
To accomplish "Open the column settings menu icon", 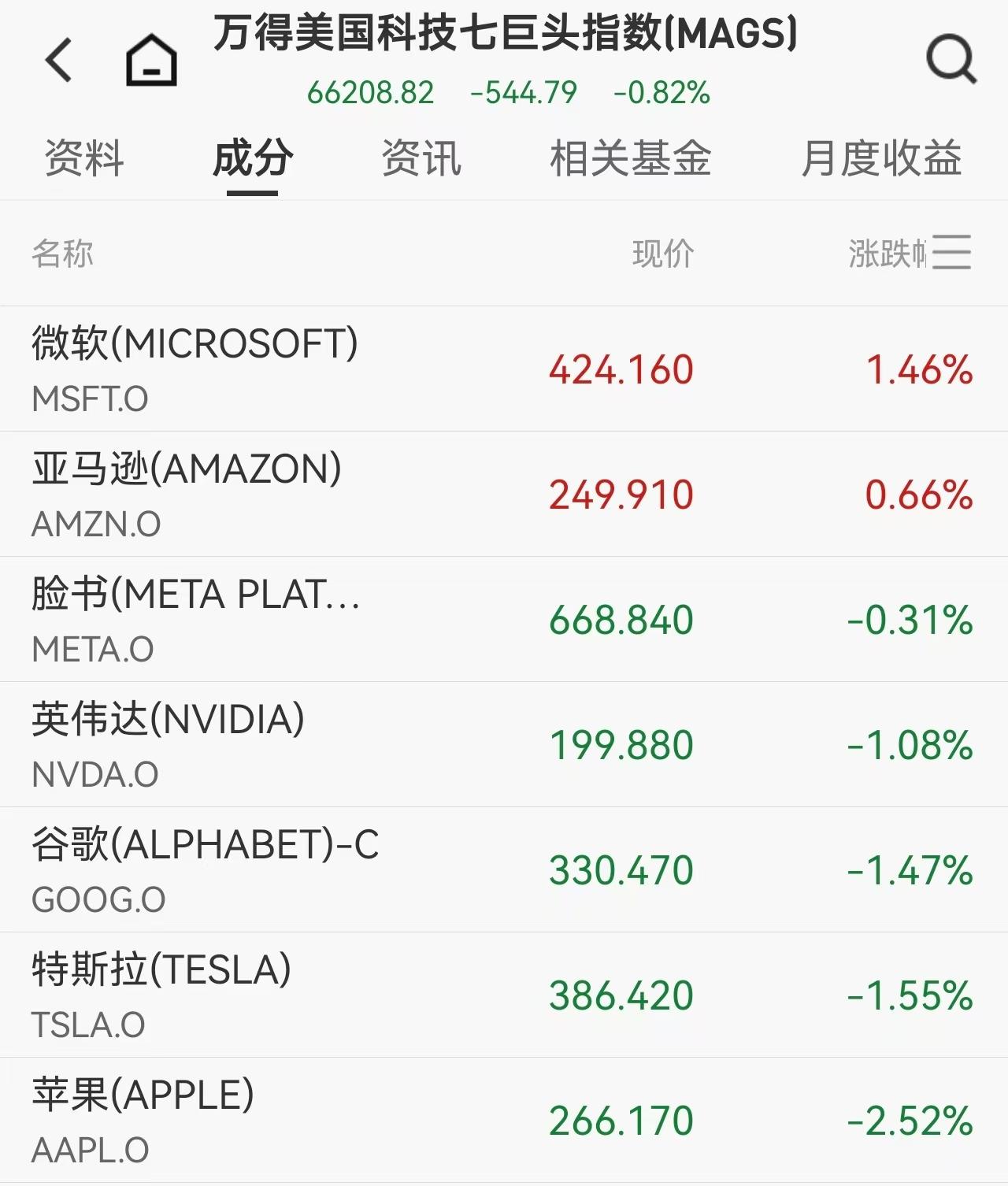I will coord(952,253).
